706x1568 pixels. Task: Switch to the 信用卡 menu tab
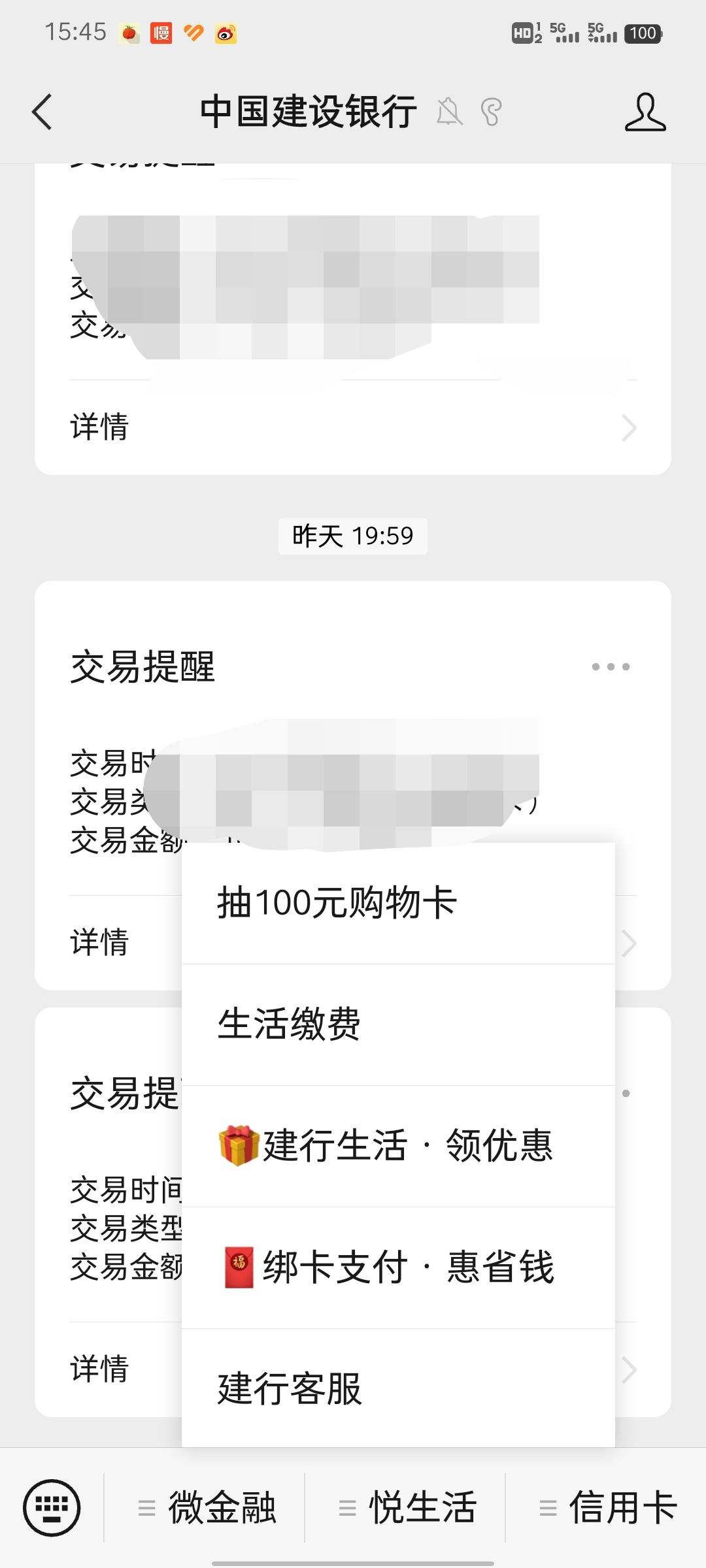(x=622, y=1508)
